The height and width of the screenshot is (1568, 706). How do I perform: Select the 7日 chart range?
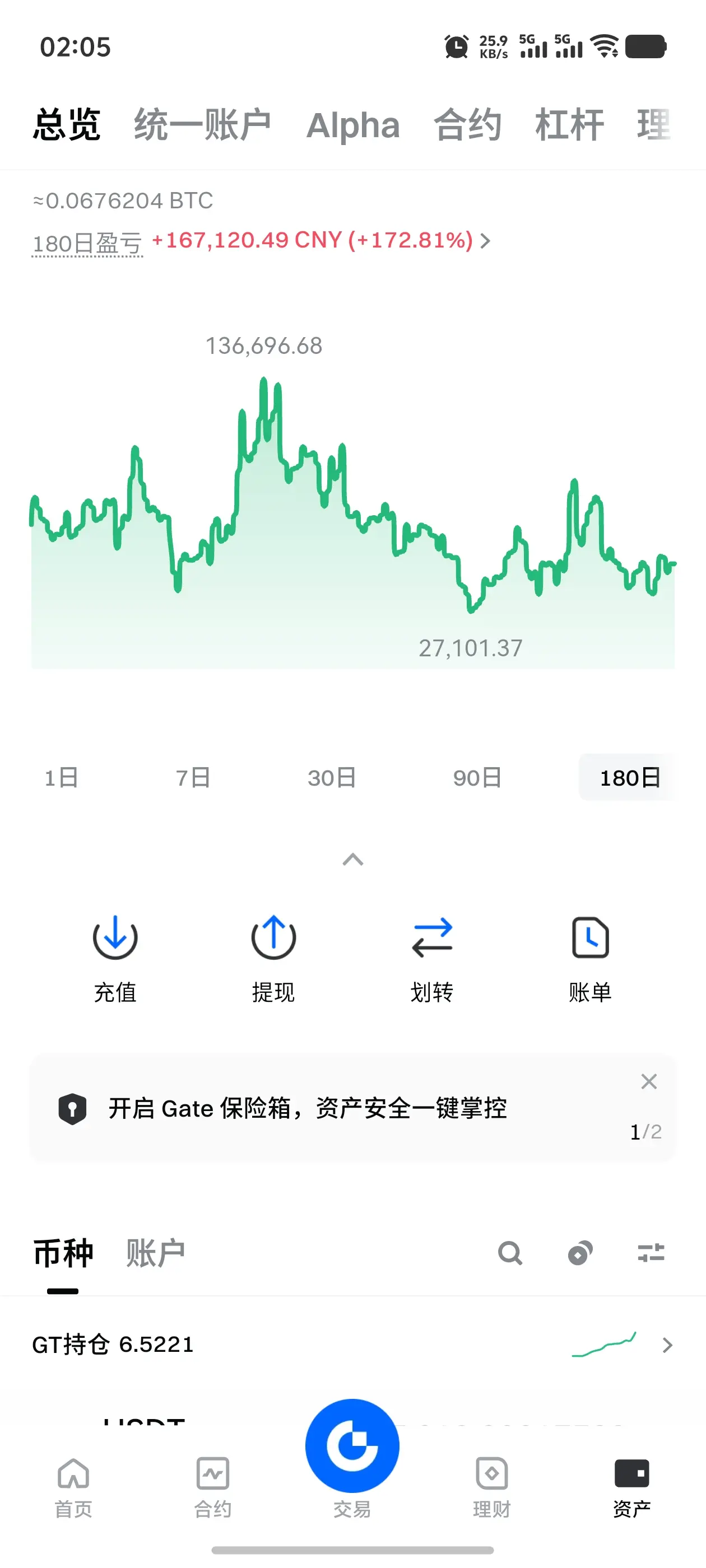pyautogui.click(x=193, y=777)
